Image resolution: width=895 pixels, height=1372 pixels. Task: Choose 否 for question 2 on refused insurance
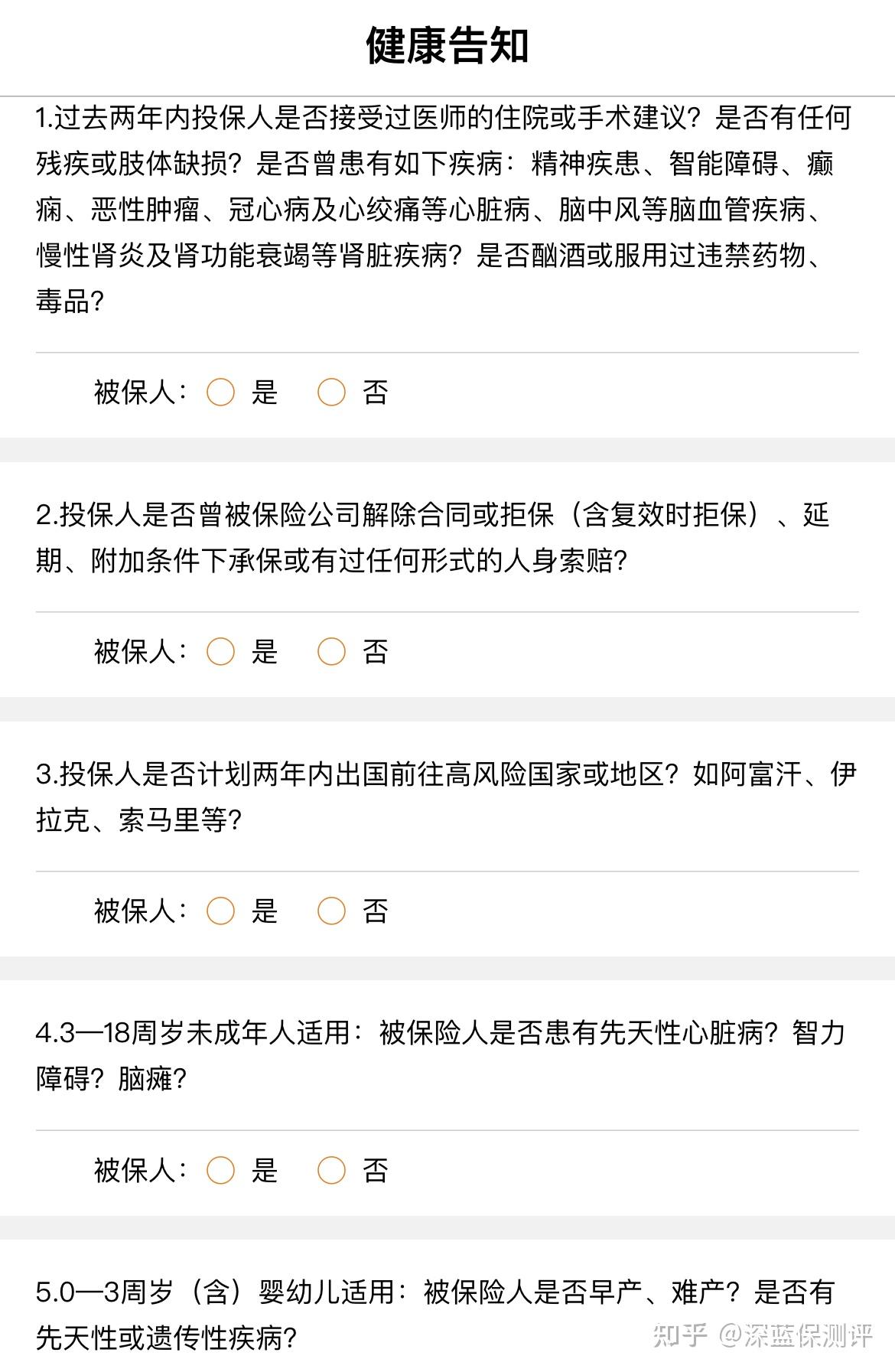point(331,652)
